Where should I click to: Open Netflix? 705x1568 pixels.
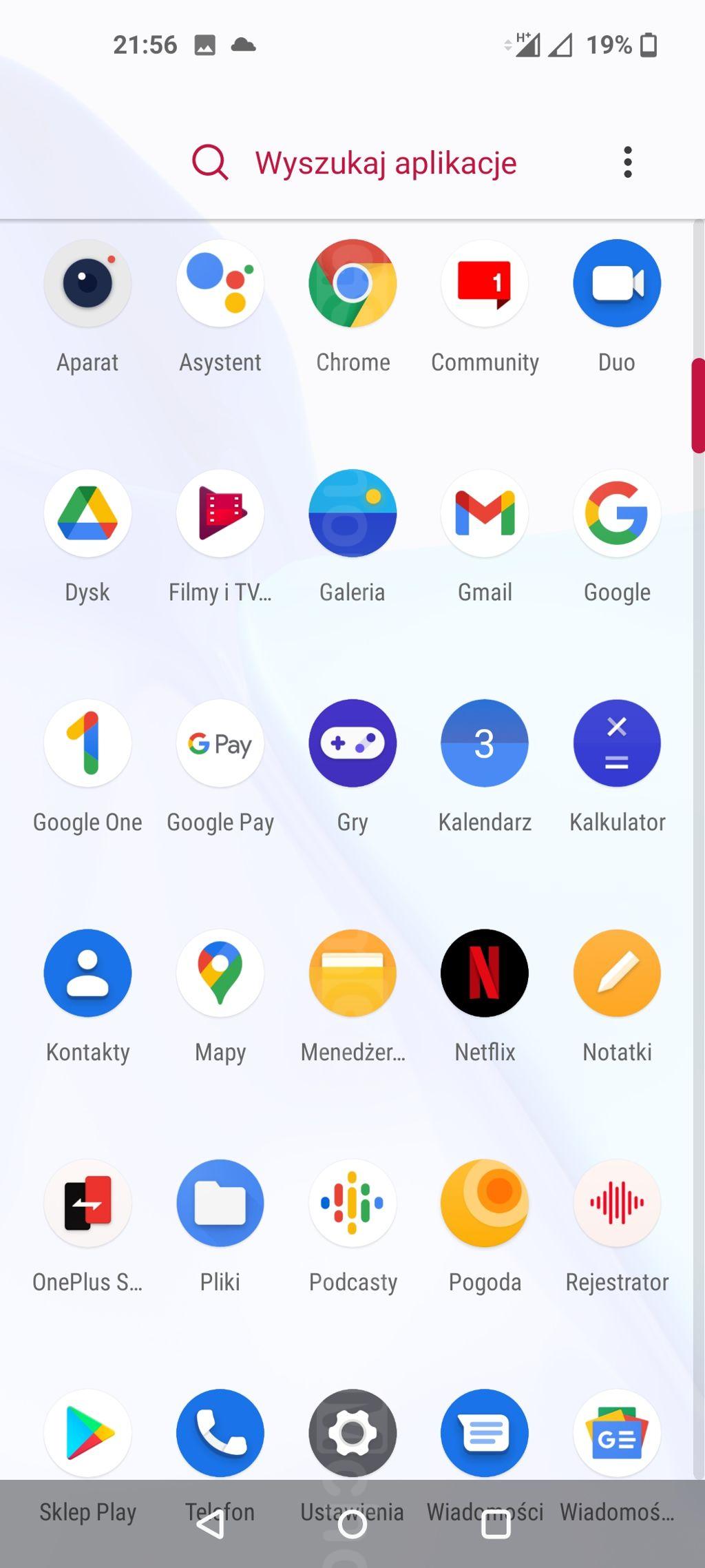pos(485,973)
